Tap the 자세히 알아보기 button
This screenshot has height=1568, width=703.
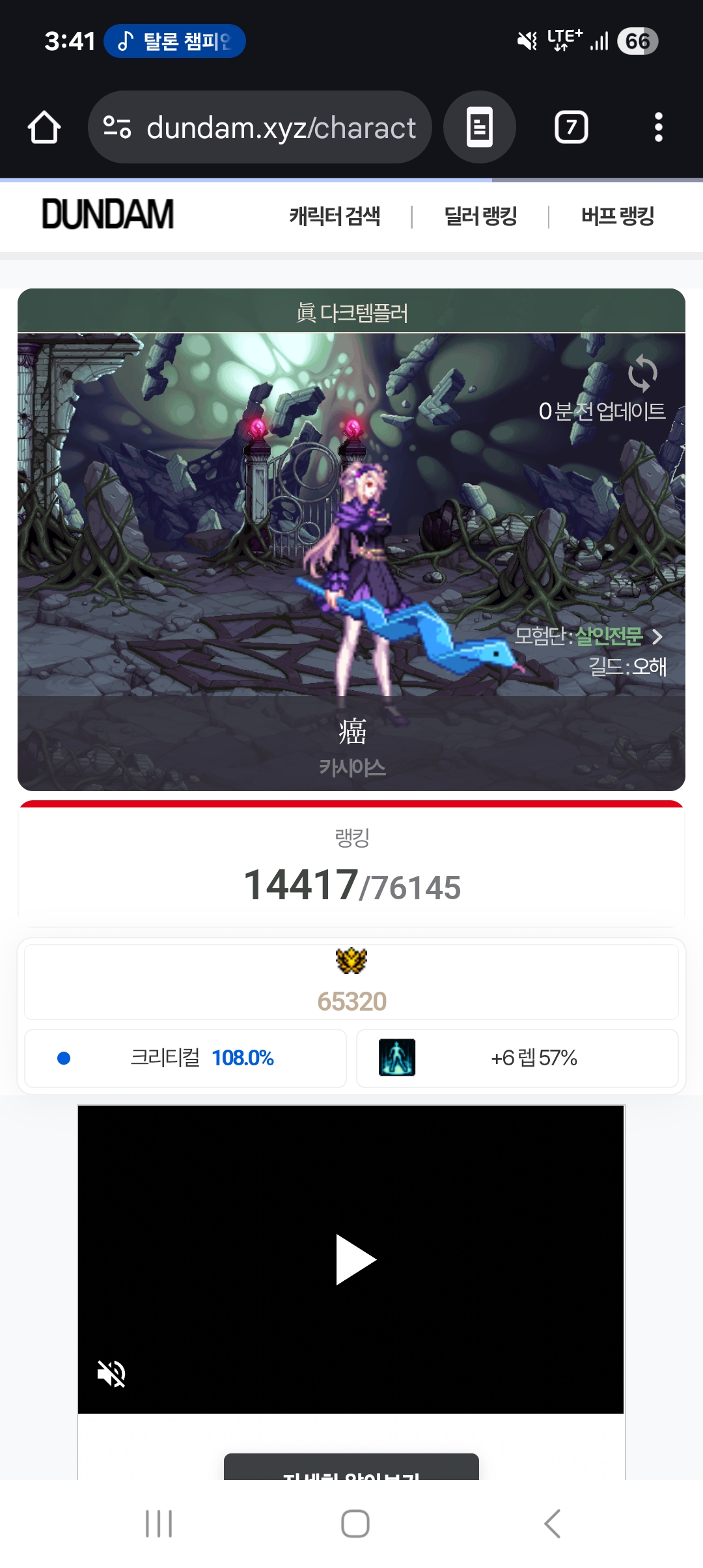coord(351,1468)
